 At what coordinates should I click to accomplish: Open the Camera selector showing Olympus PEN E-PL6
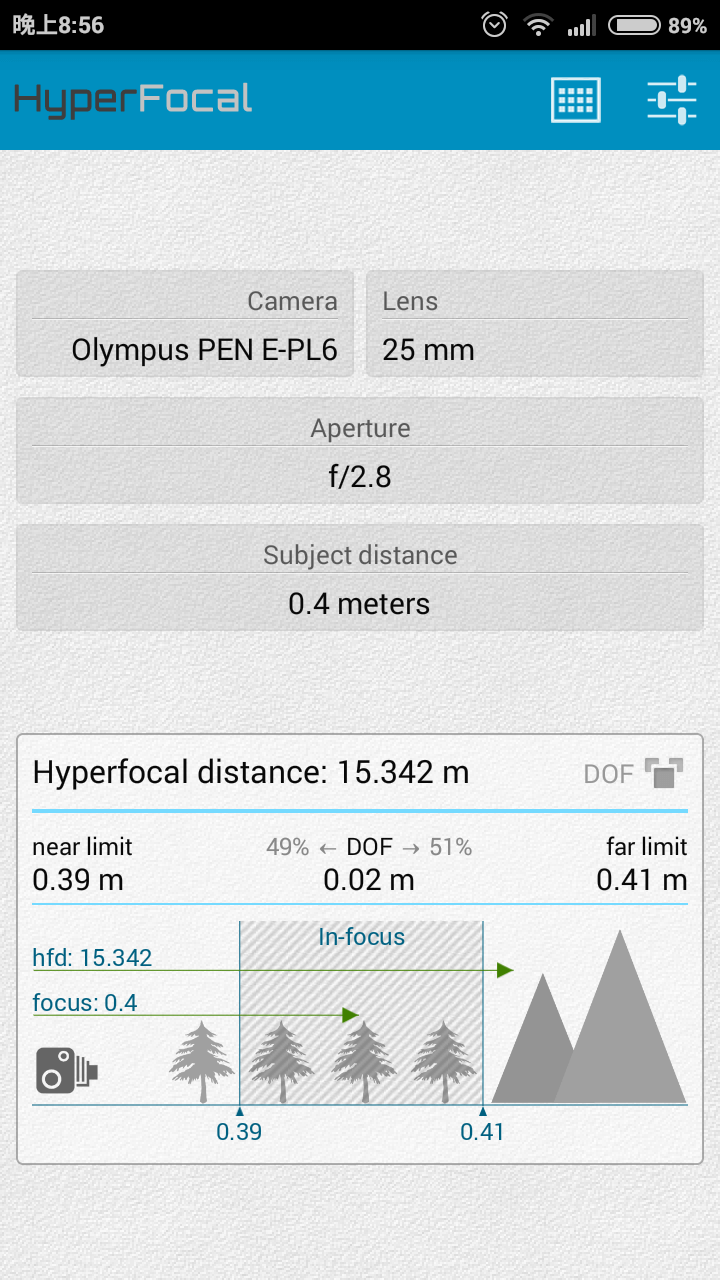coord(185,324)
